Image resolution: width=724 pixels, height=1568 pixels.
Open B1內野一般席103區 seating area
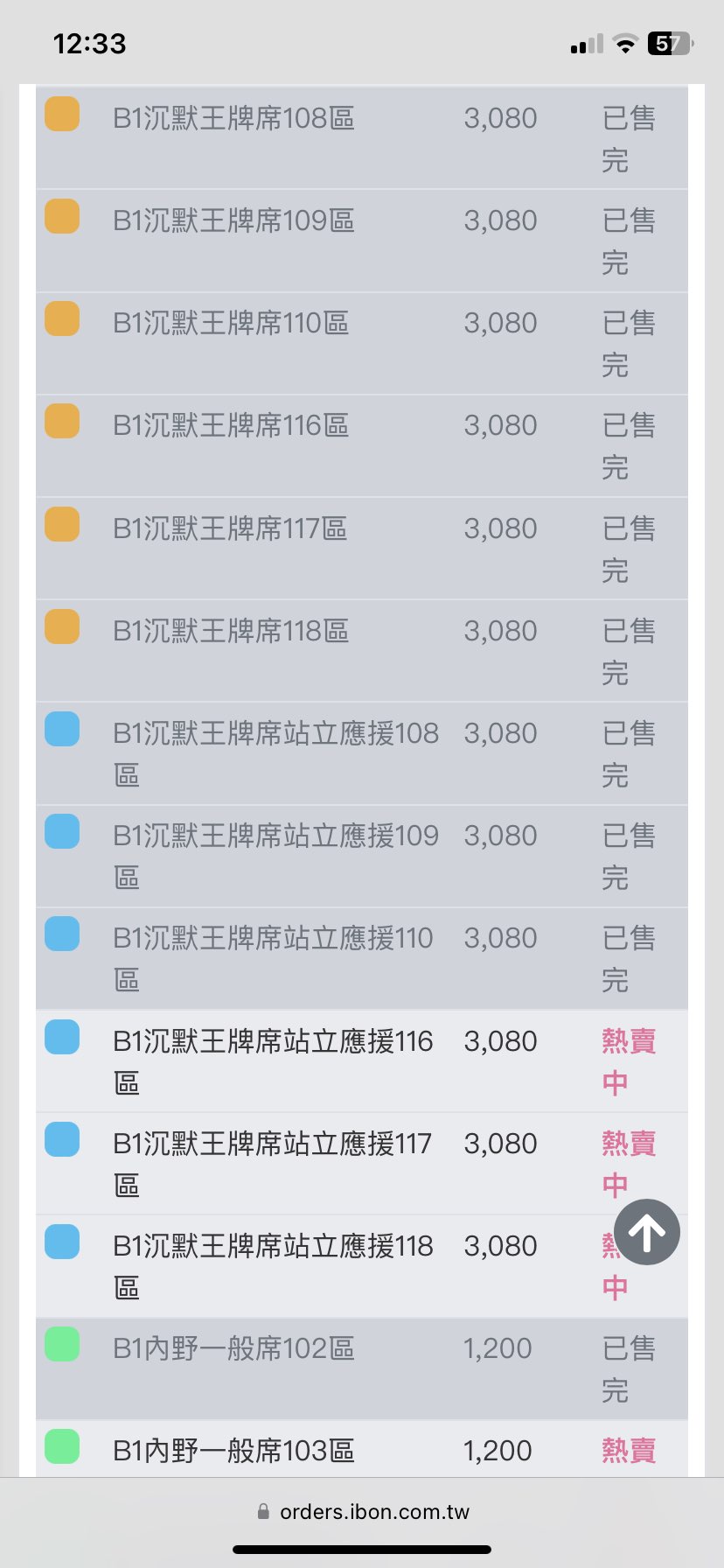click(x=233, y=1451)
